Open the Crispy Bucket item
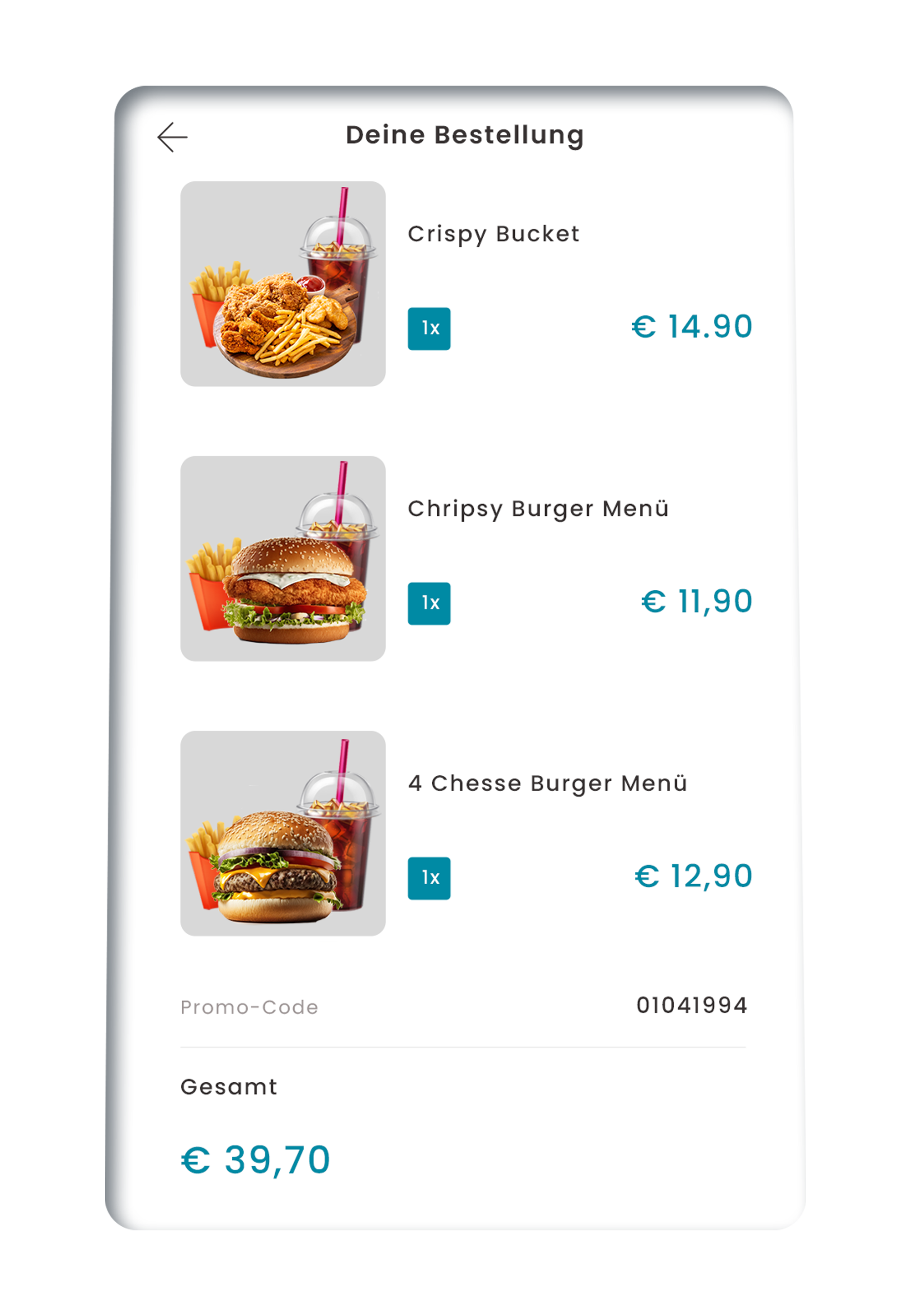 pos(493,234)
